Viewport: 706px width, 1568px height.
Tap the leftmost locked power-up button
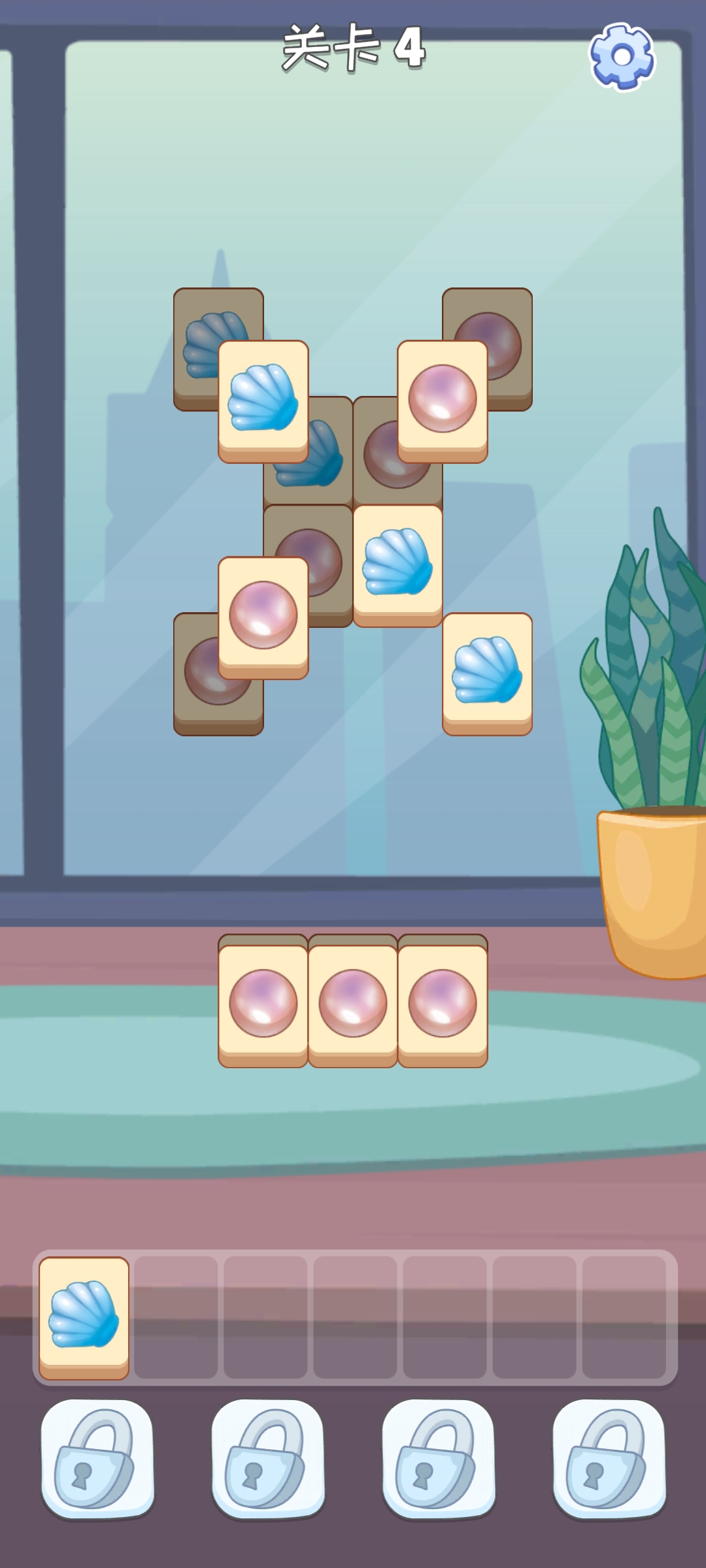click(97, 1458)
